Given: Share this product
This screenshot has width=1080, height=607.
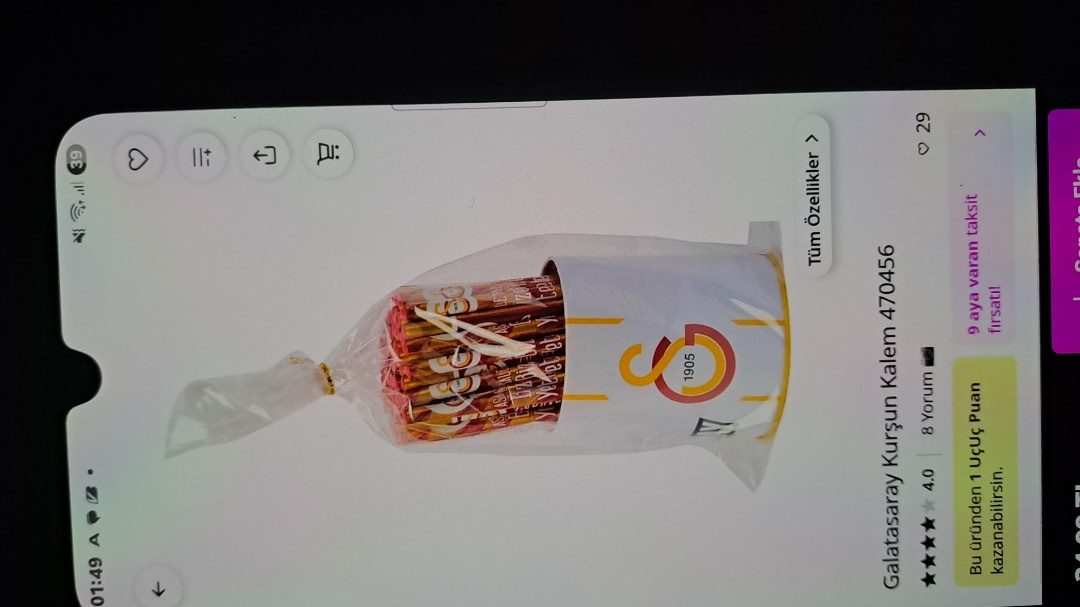Looking at the screenshot, I should (x=264, y=156).
